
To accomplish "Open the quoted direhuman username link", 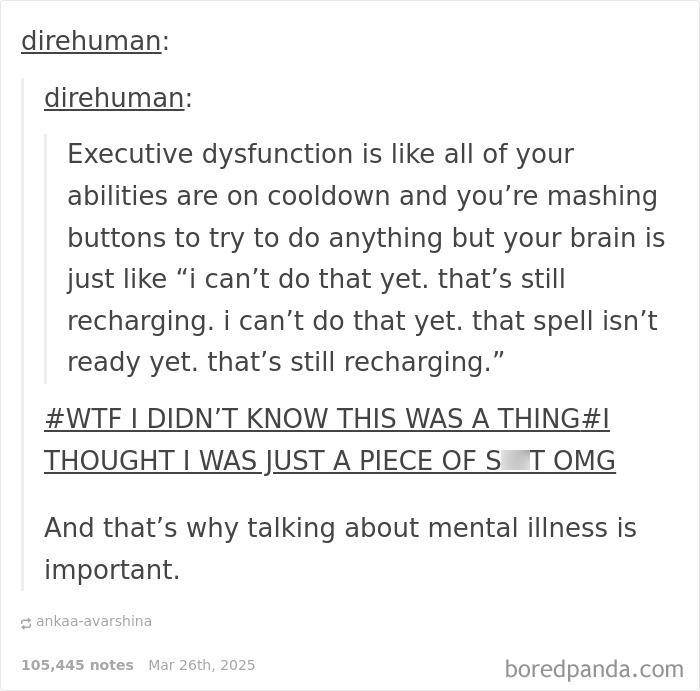I will tap(113, 98).
